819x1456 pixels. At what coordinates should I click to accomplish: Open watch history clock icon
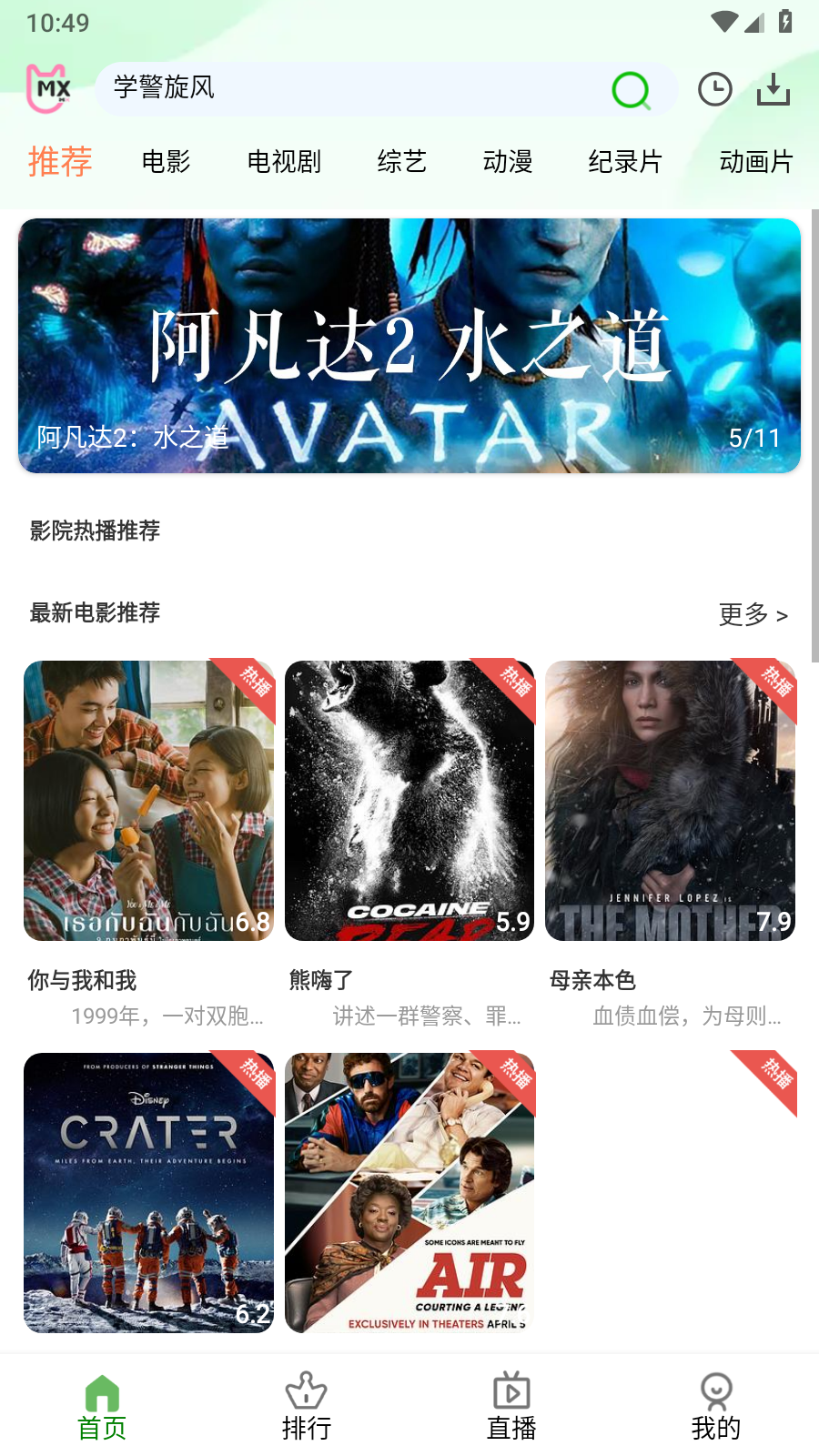[715, 89]
